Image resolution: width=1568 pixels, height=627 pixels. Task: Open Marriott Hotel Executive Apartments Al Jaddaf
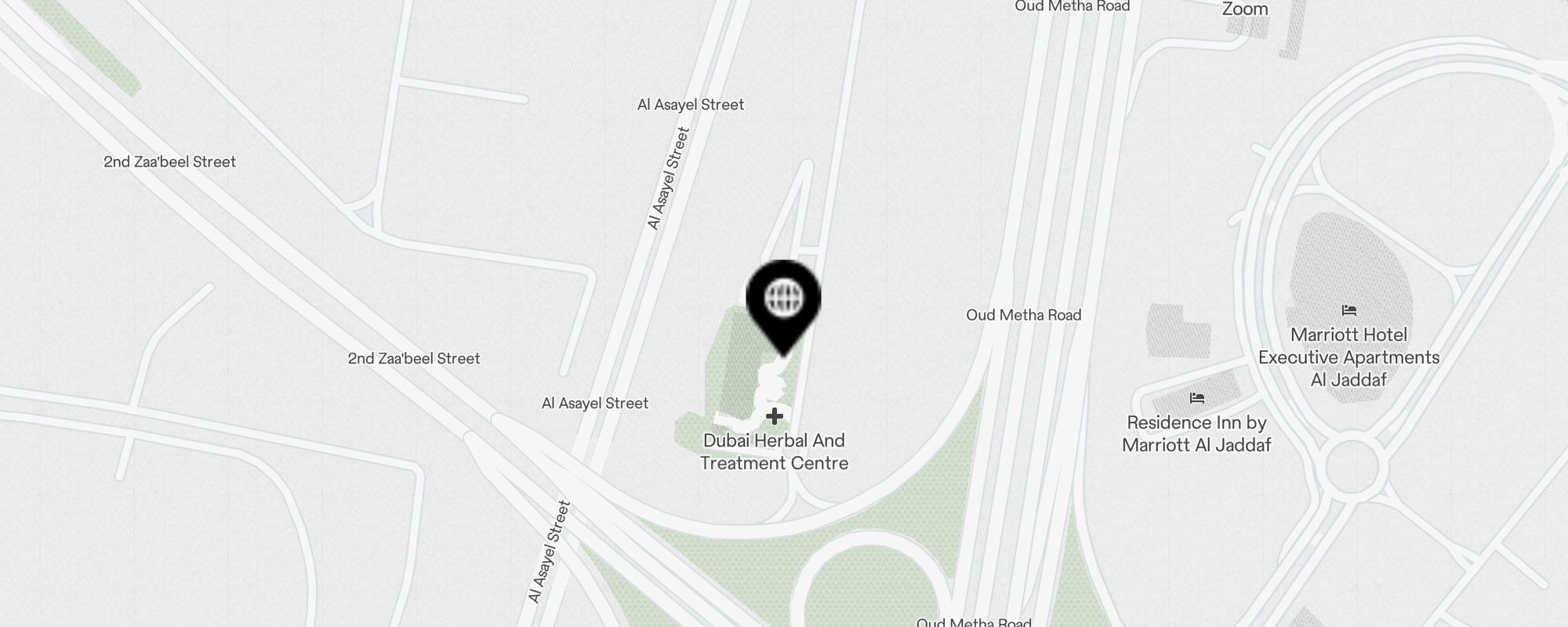[1348, 311]
